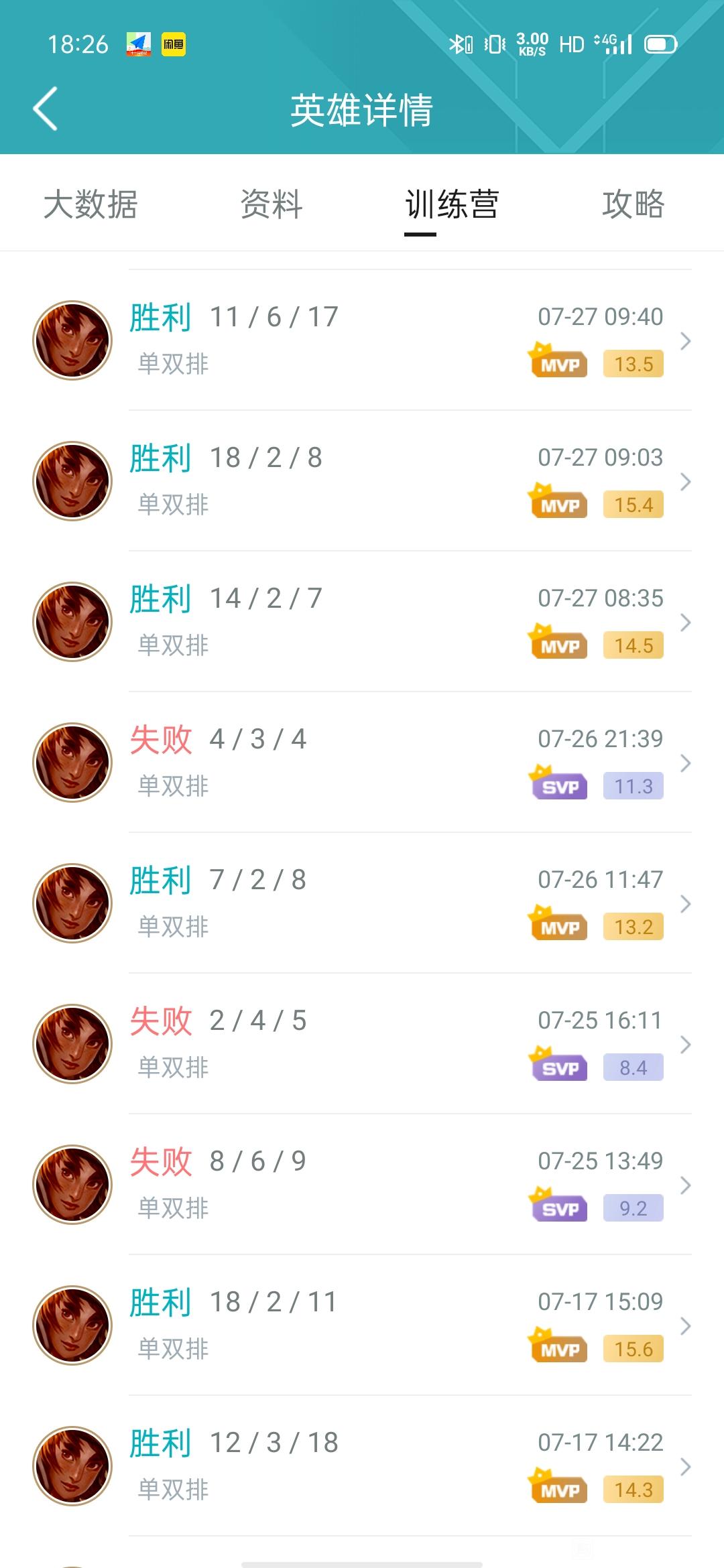Select the 训练营 tab
Screen dimensions: 724x1568
point(452,204)
